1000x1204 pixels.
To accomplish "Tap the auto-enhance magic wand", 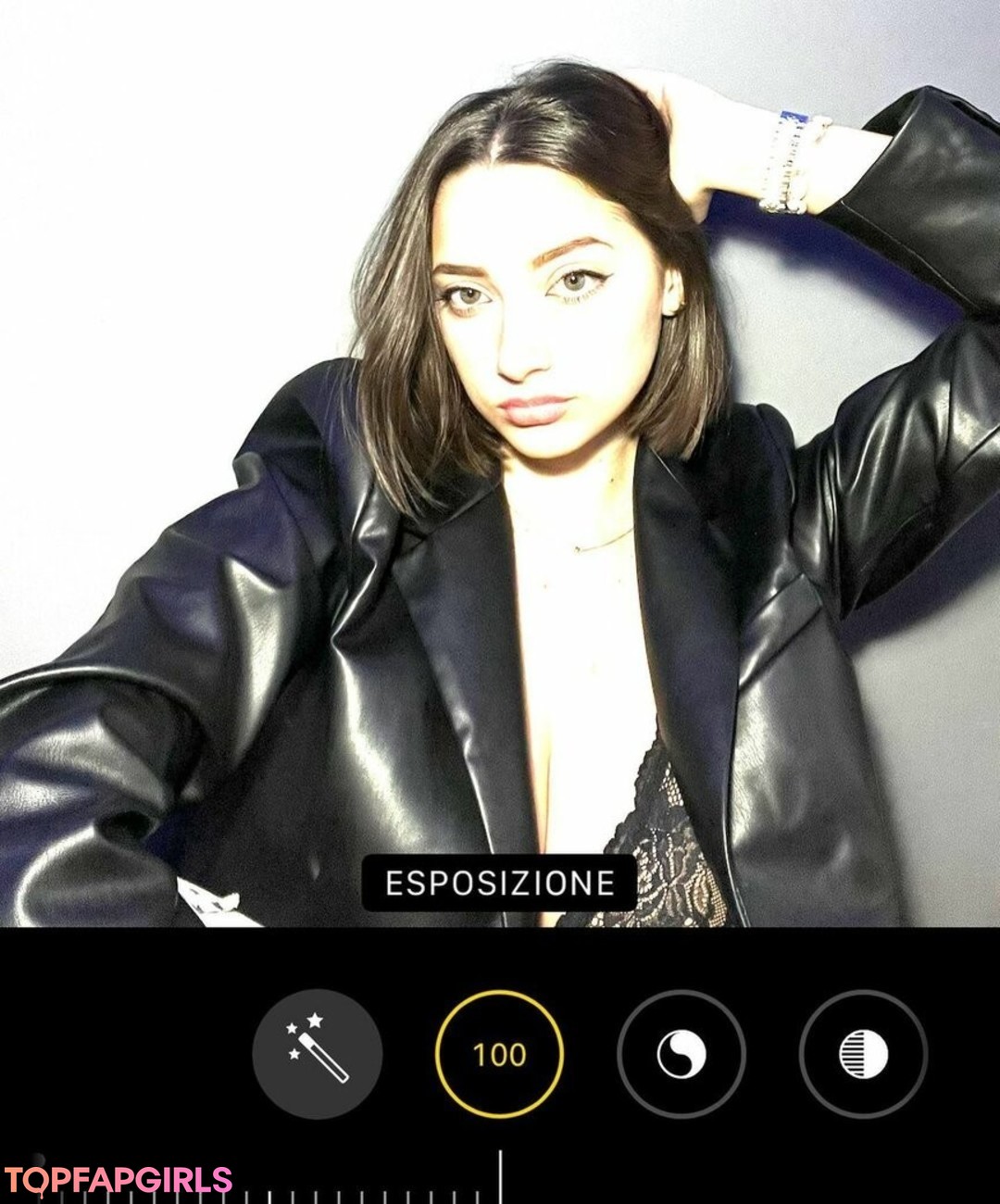I will tap(317, 1055).
